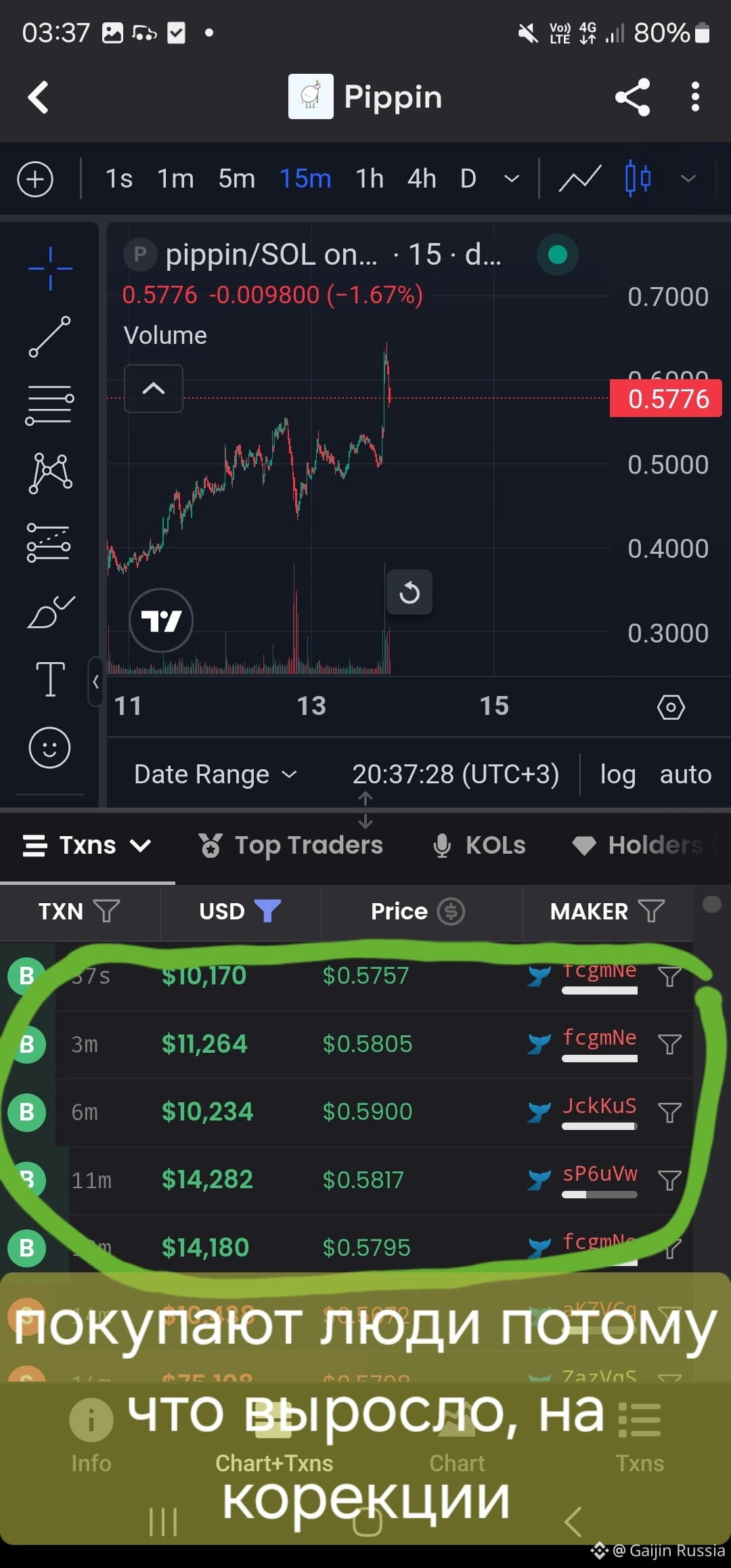The width and height of the screenshot is (731, 1568).
Task: Enable auto price scaling
Action: click(x=685, y=775)
